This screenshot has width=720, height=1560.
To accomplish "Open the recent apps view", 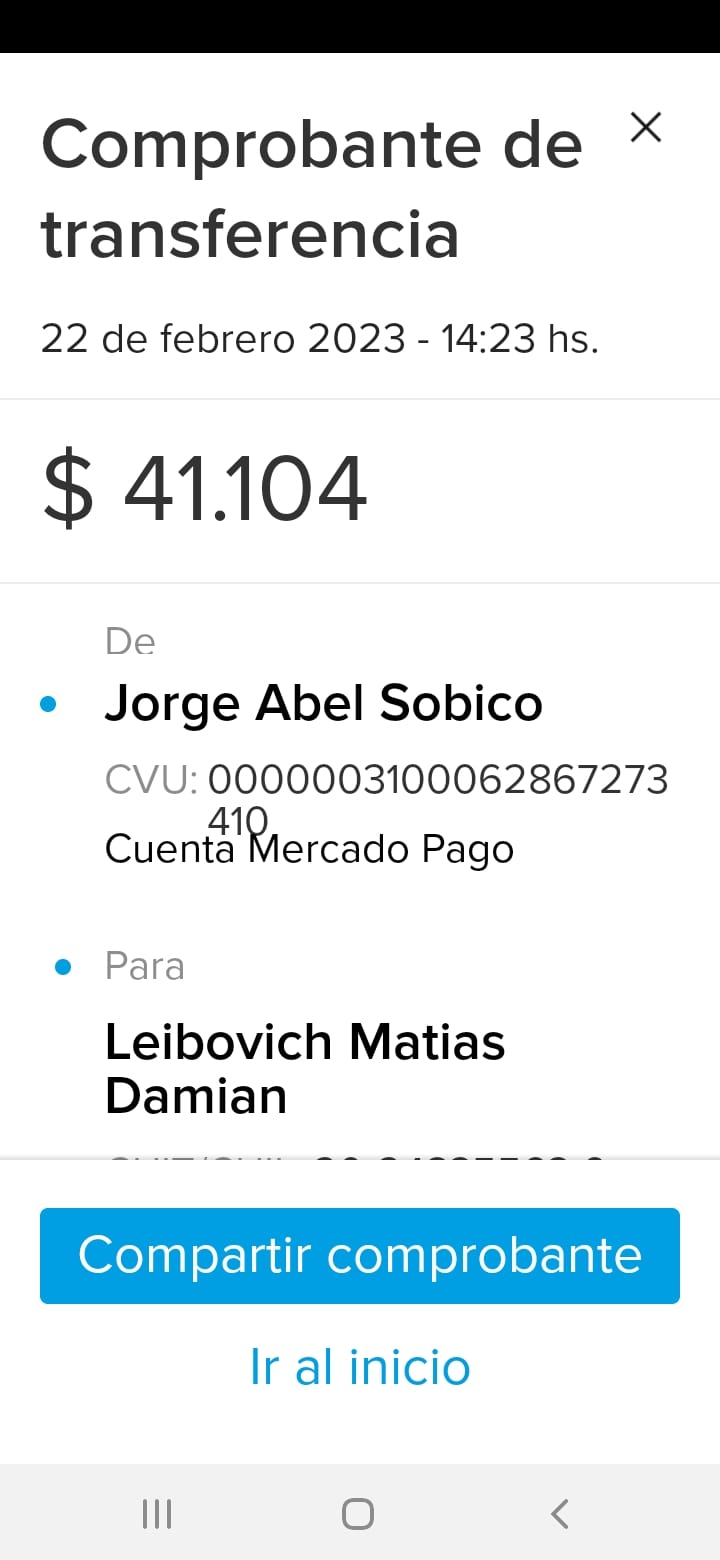I will click(157, 1514).
